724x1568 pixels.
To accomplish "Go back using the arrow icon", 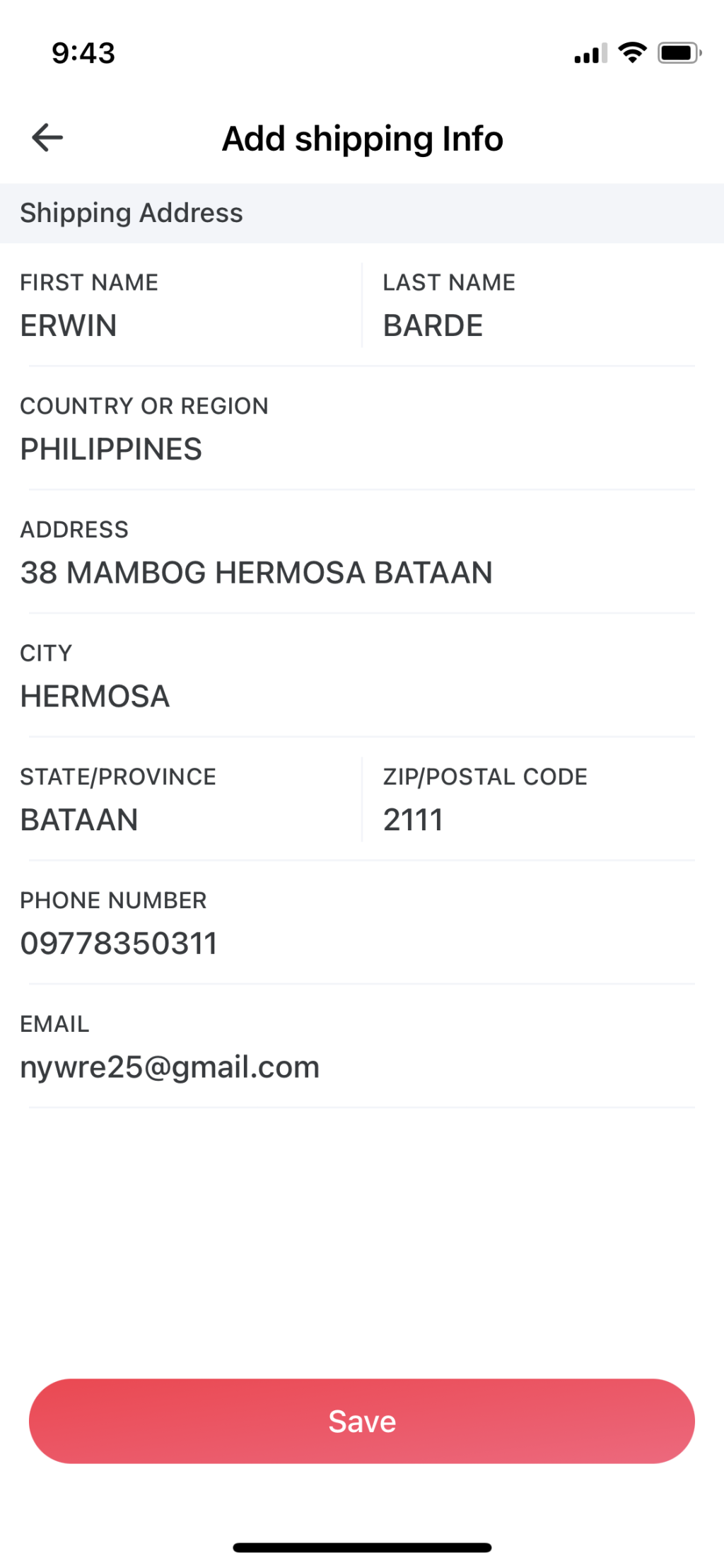I will [47, 137].
